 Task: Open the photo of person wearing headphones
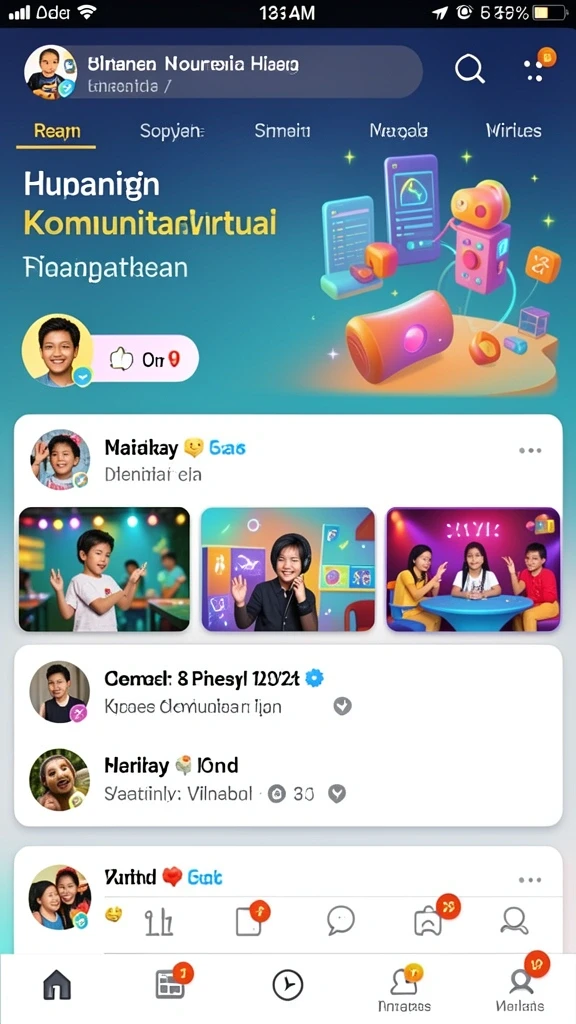click(x=288, y=569)
